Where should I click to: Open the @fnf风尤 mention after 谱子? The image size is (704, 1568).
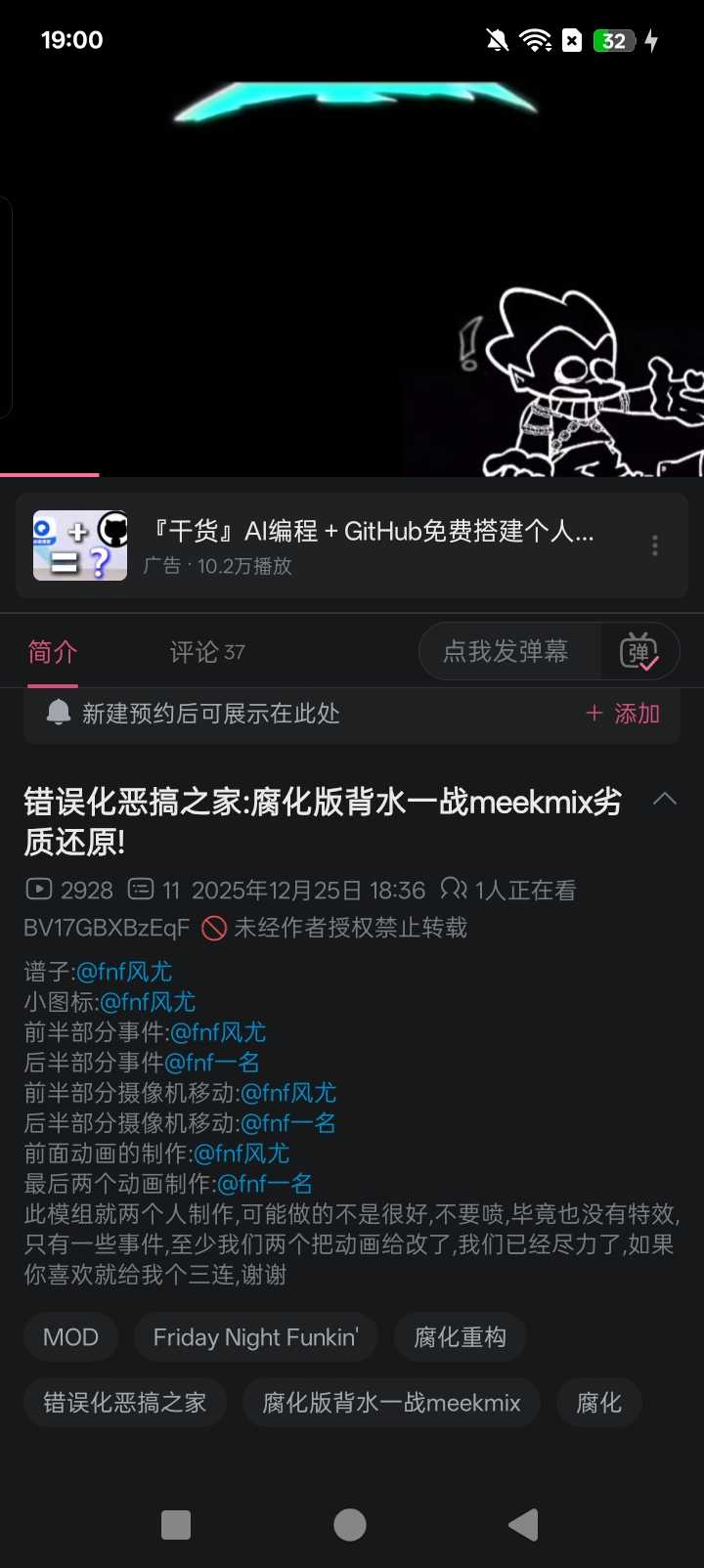[x=124, y=972]
